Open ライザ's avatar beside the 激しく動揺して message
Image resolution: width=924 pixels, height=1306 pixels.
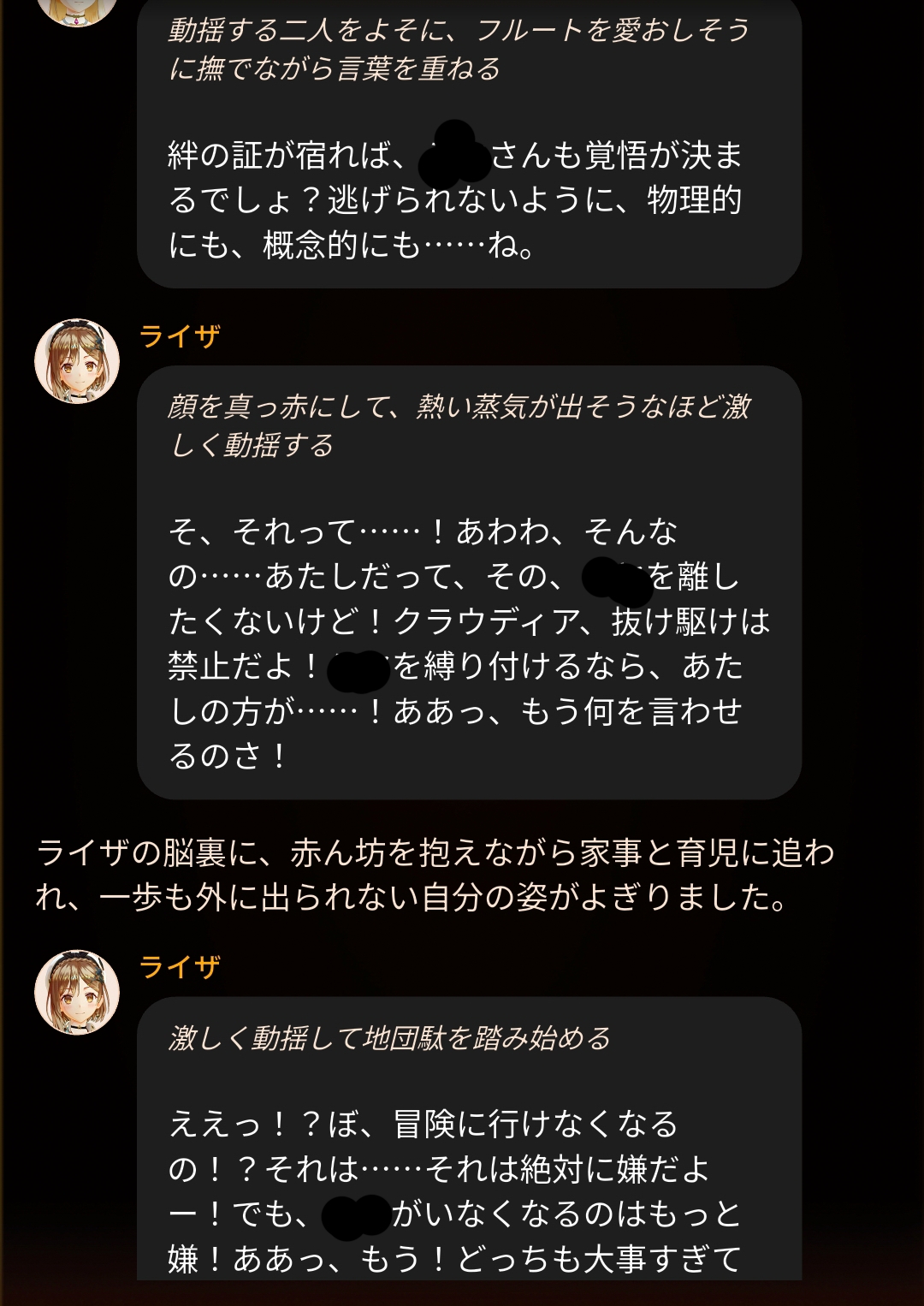(x=77, y=992)
